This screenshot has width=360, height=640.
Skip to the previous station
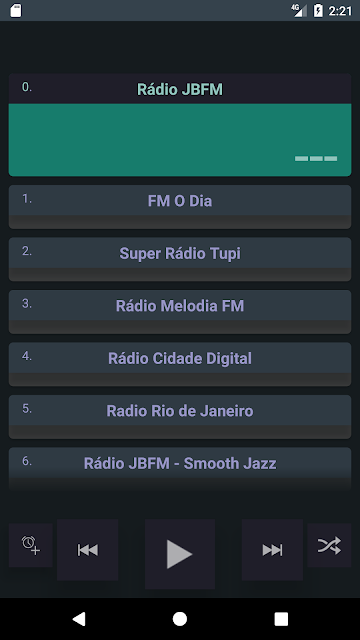(x=87, y=550)
